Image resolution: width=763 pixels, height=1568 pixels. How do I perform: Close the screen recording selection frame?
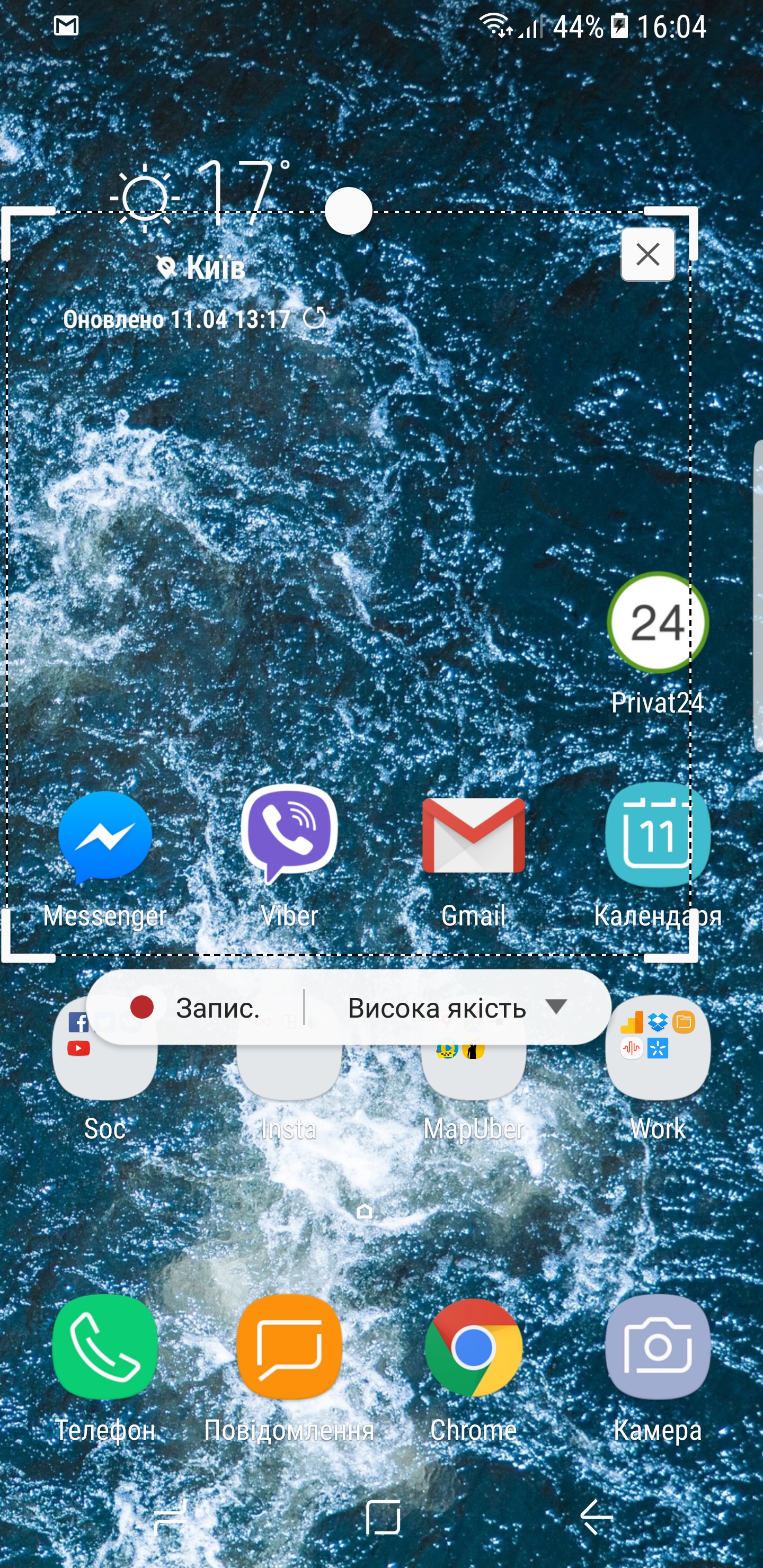pyautogui.click(x=647, y=254)
